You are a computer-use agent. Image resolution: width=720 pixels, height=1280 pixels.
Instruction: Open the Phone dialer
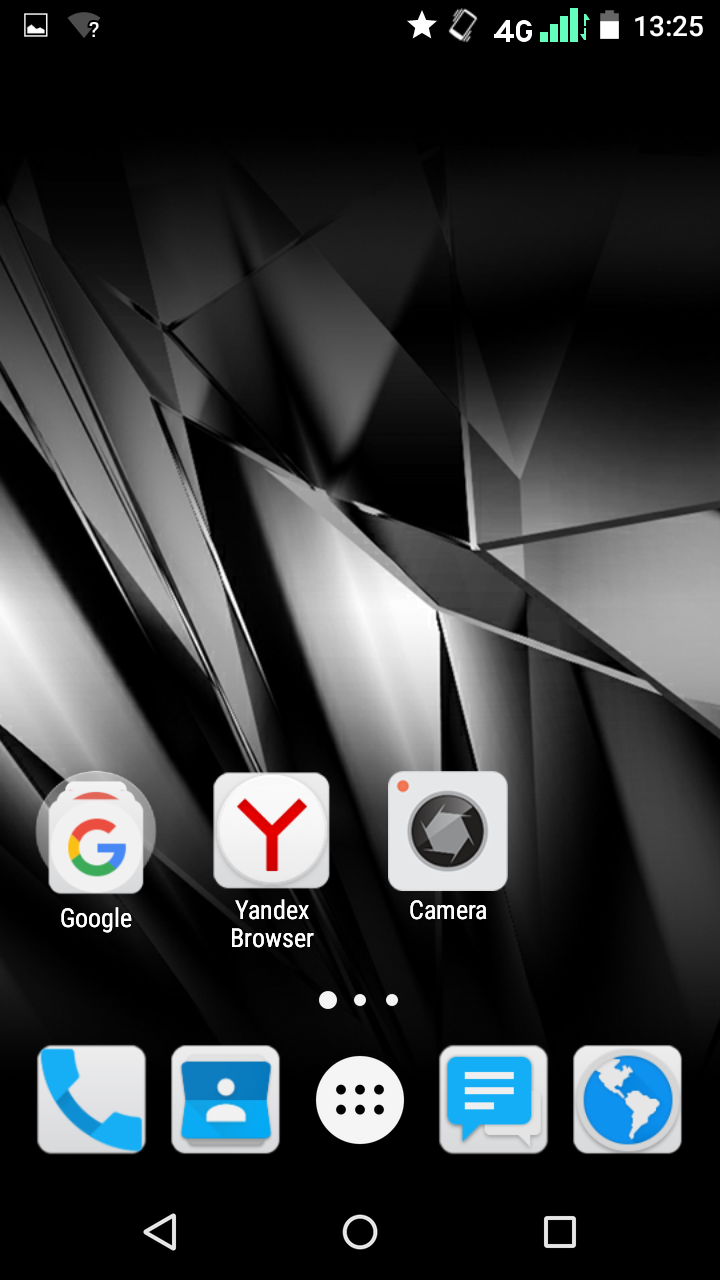(91, 1099)
